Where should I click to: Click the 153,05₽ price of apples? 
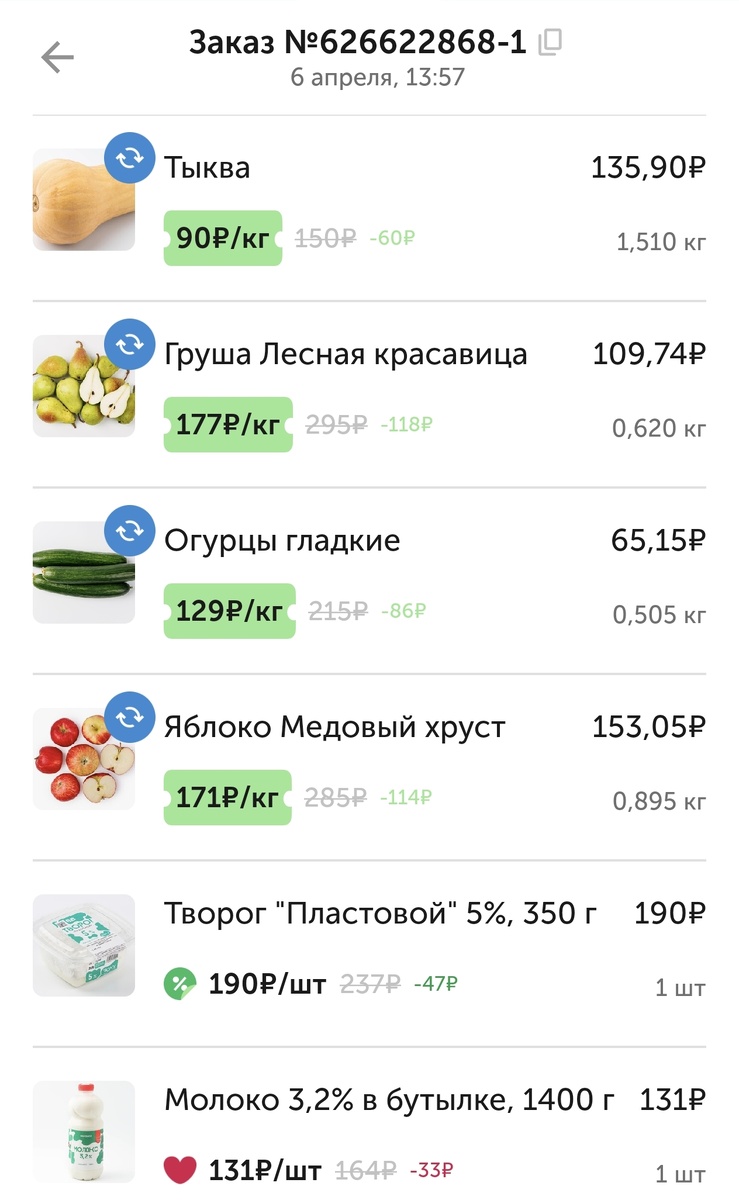coord(650,726)
